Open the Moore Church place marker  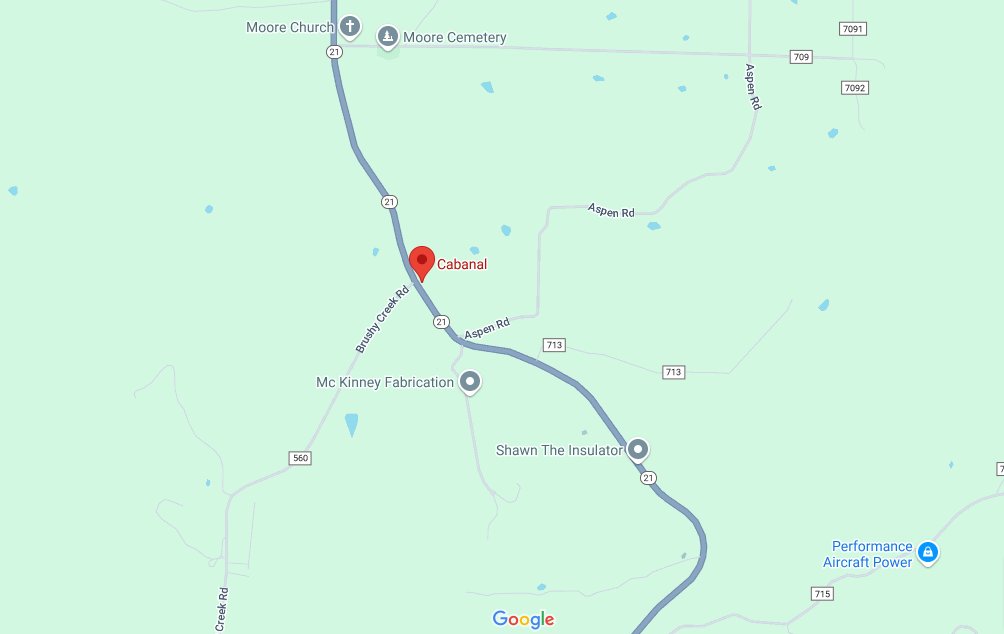tap(349, 26)
